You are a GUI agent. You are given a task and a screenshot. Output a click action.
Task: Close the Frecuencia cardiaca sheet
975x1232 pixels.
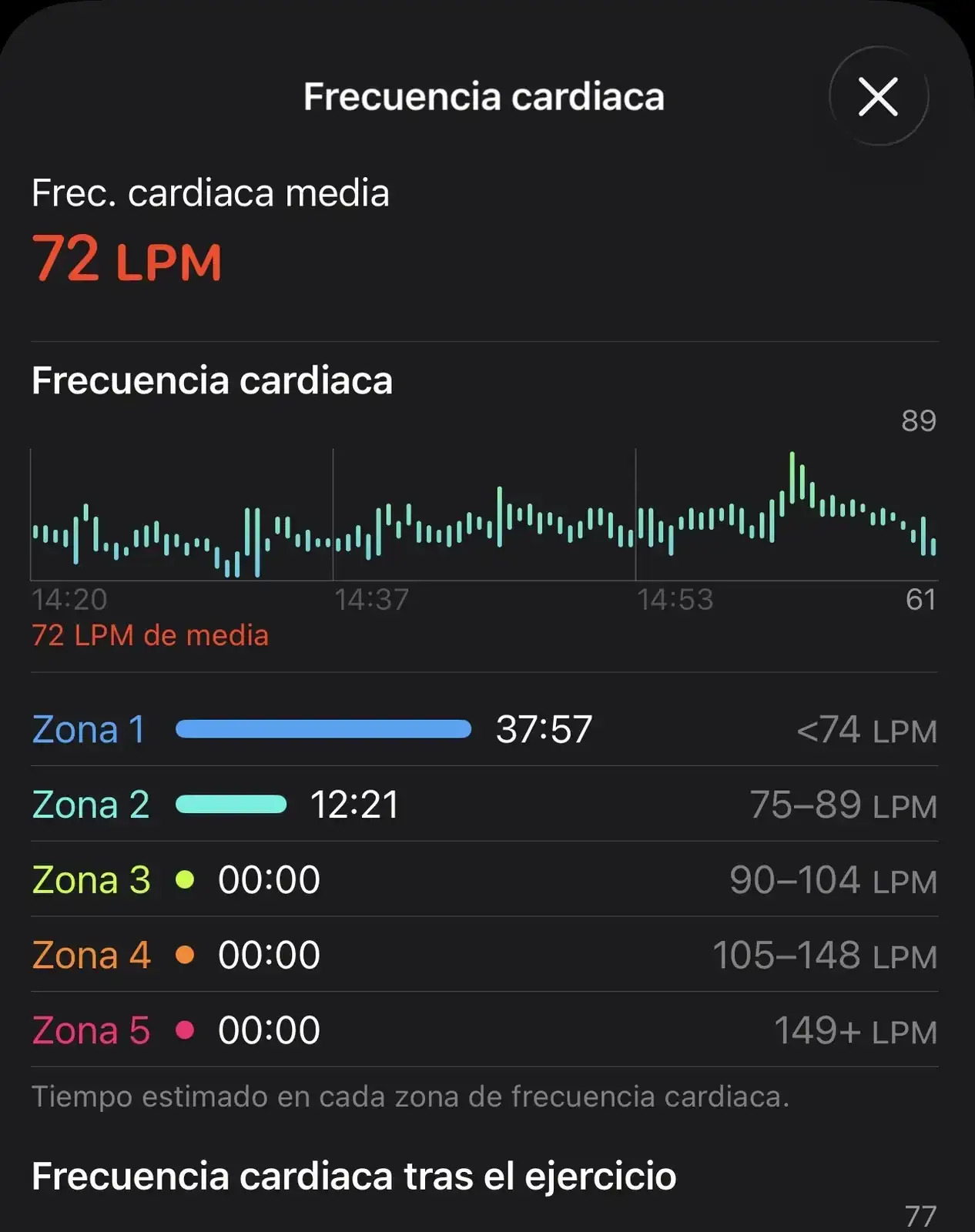(x=878, y=97)
